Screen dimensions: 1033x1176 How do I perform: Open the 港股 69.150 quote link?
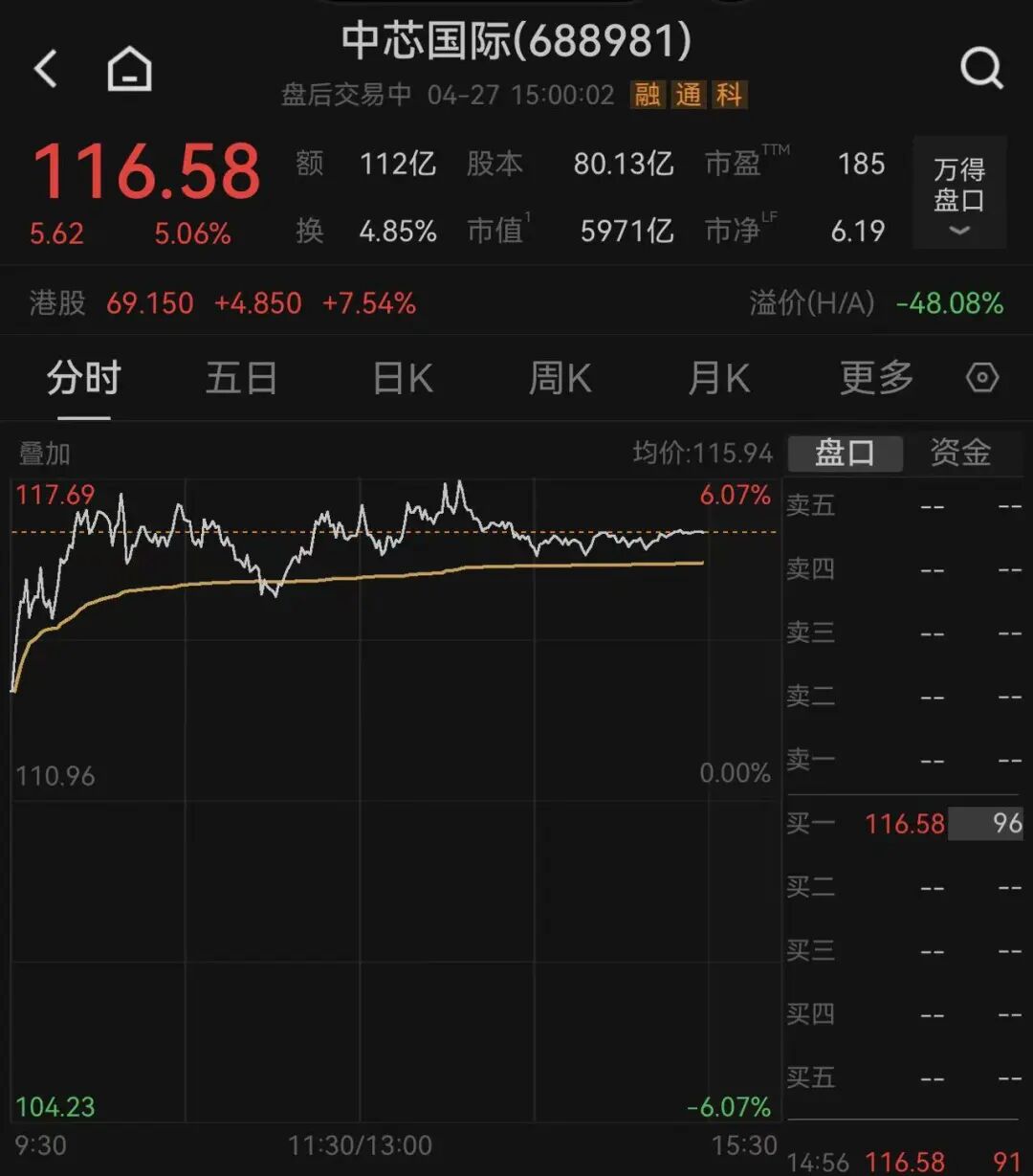(149, 302)
